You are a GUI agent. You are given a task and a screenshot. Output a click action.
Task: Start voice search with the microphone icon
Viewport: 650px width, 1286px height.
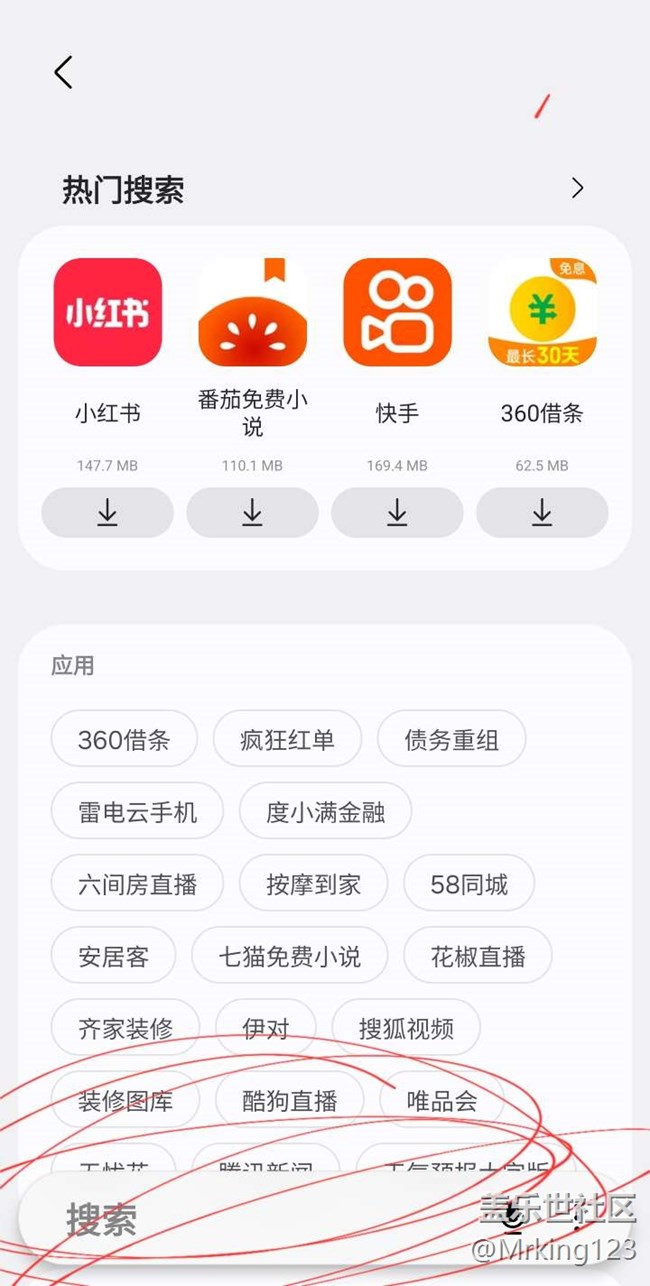(x=513, y=1218)
